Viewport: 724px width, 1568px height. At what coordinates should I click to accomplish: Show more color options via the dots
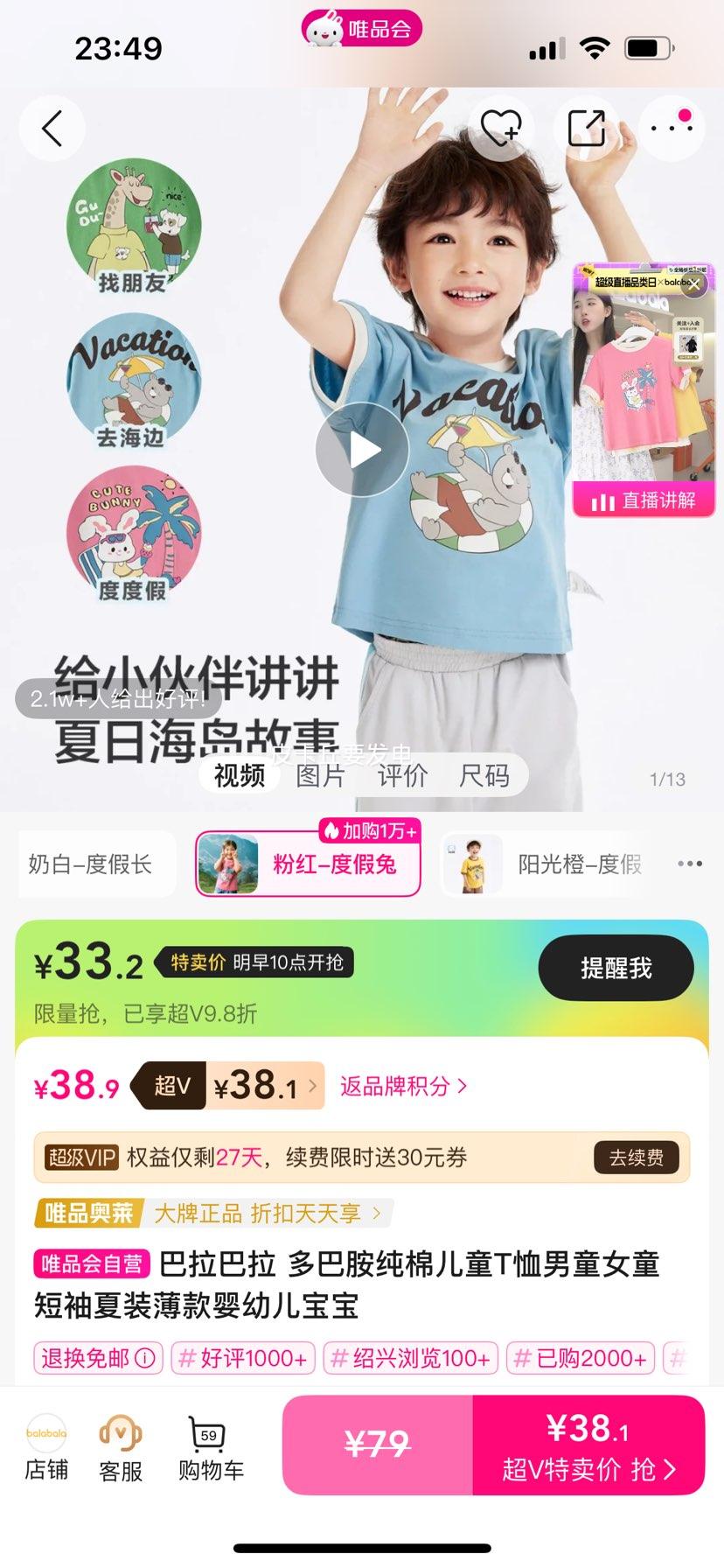pyautogui.click(x=690, y=864)
